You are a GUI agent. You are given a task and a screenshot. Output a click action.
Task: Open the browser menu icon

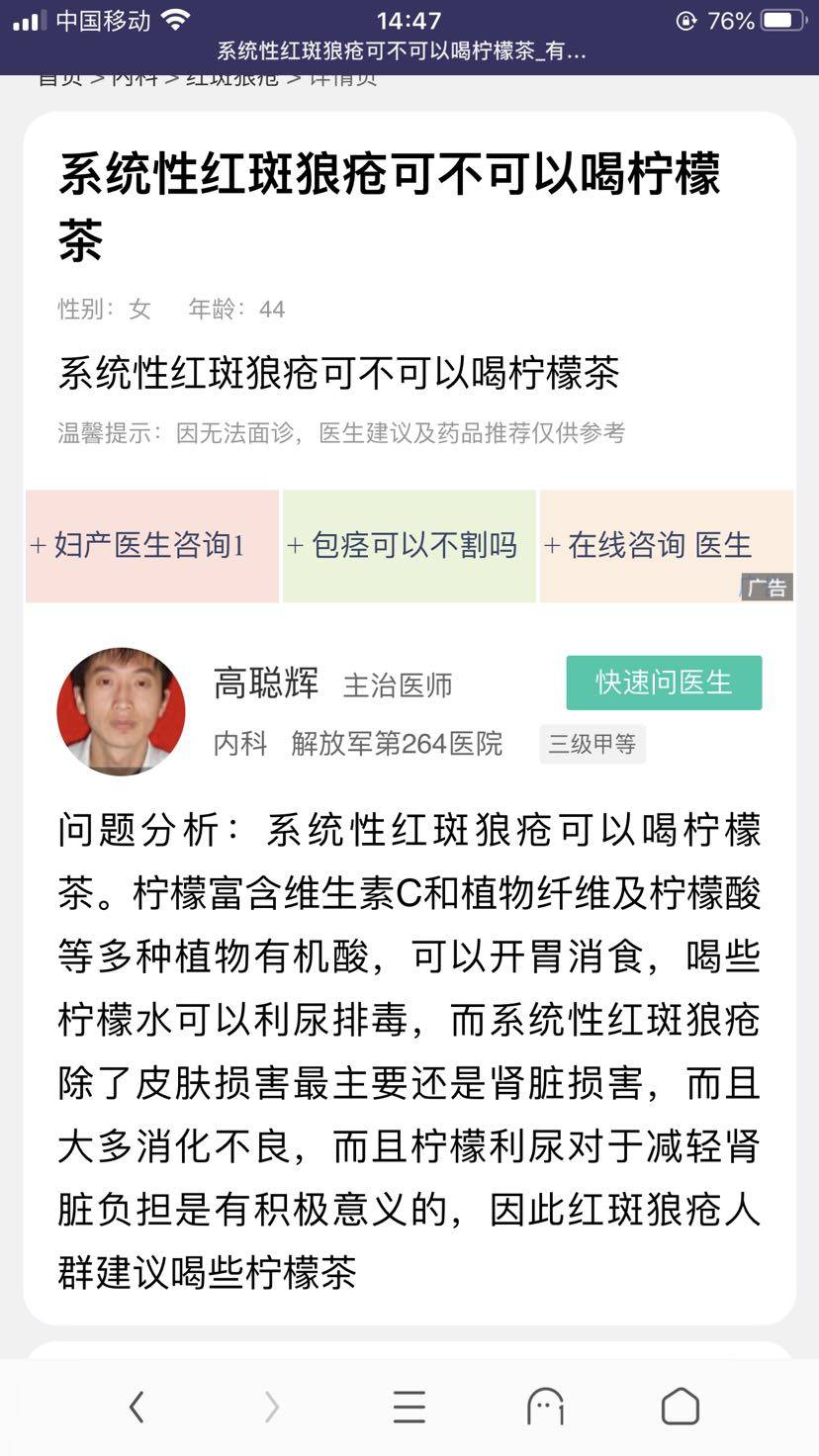tap(409, 1407)
